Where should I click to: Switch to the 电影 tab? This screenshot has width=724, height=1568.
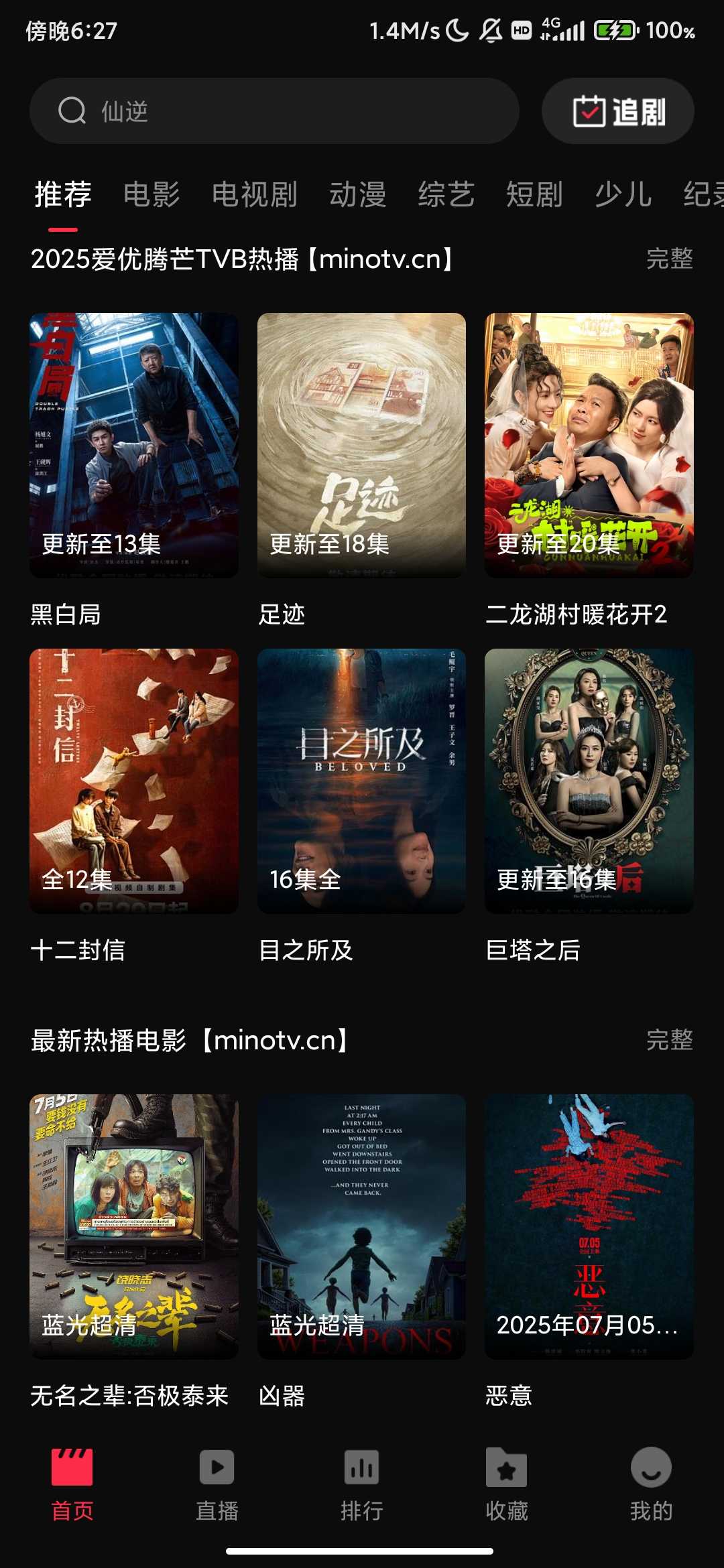152,195
